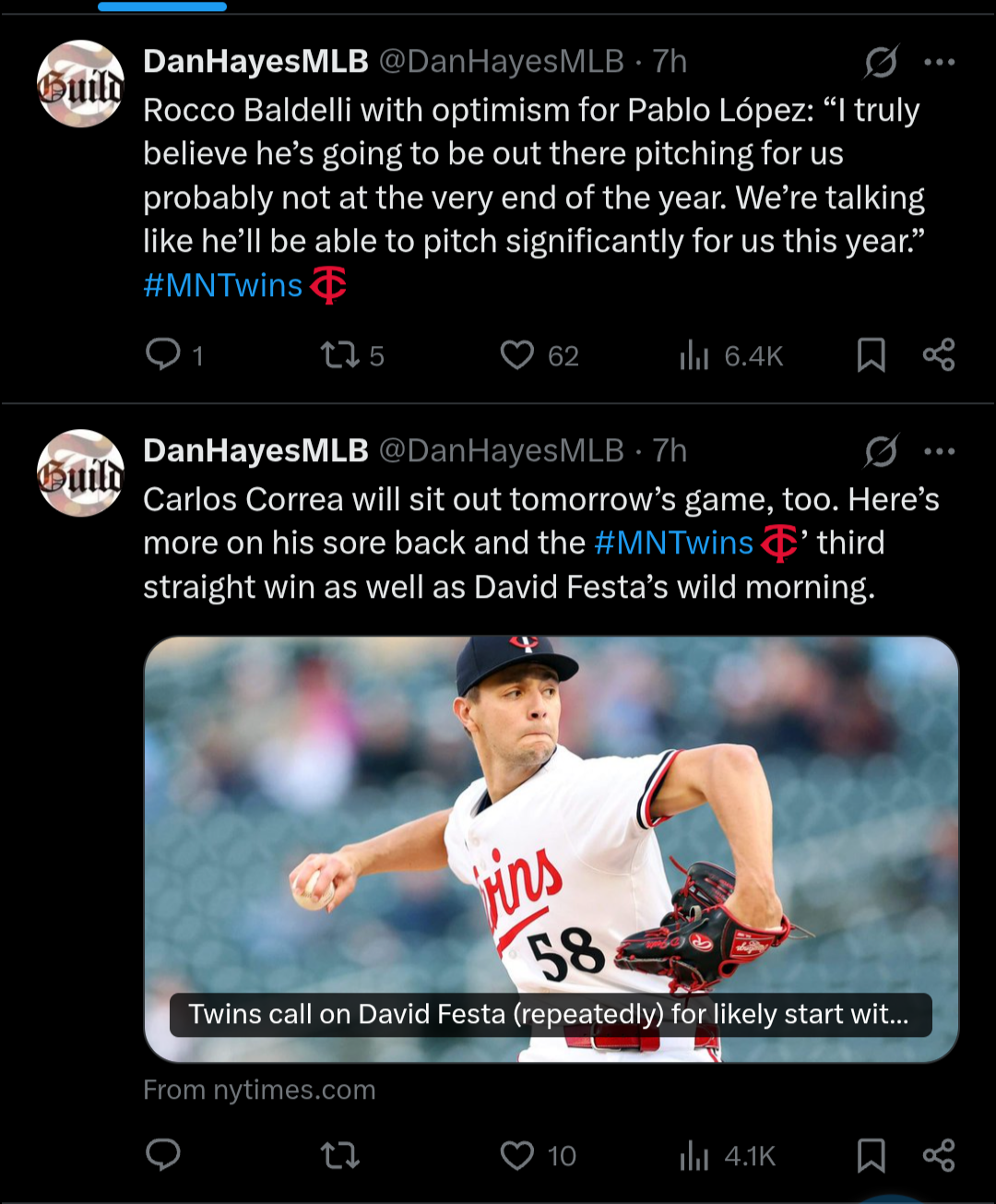Tap Grok icon on the Pablo López tweet
The image size is (996, 1204).
pos(881,63)
